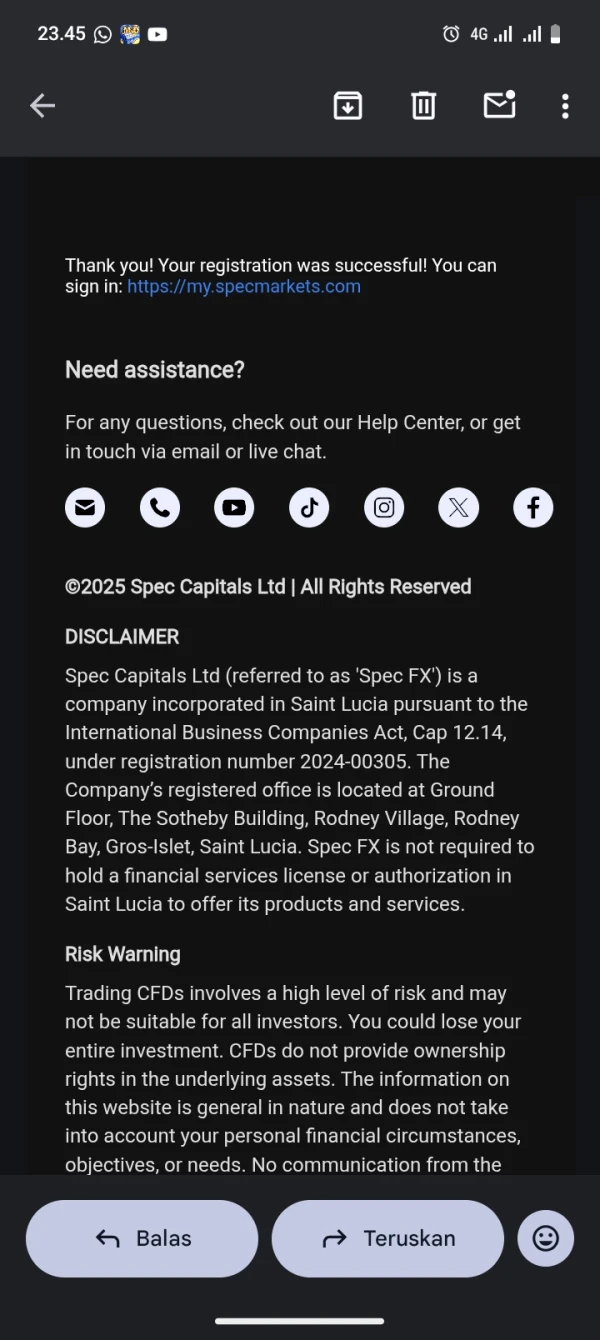
Task: Add an emoji reaction
Action: 546,1238
